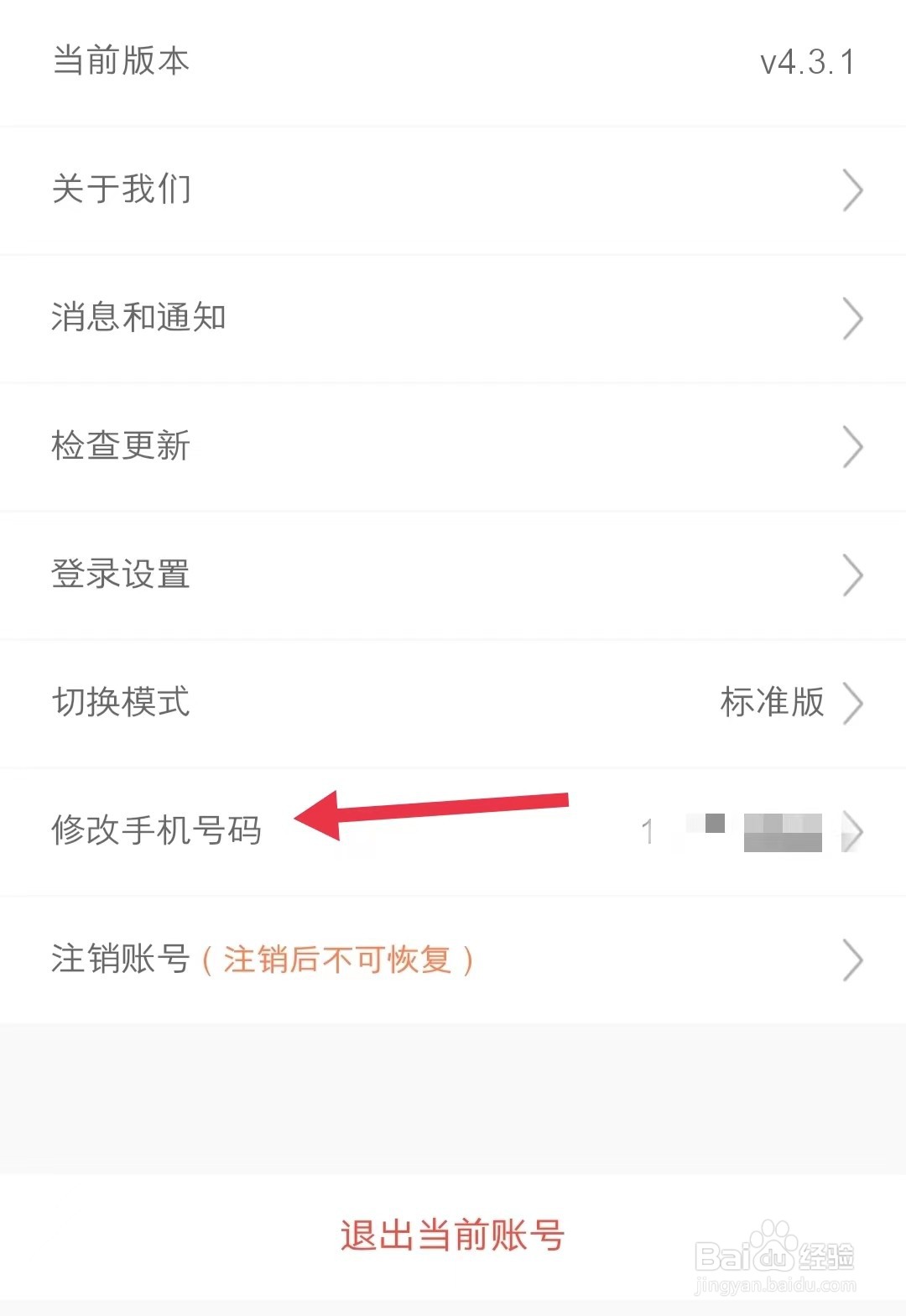Click the 标准版 current mode label
The height and width of the screenshot is (1316, 906).
(x=772, y=704)
